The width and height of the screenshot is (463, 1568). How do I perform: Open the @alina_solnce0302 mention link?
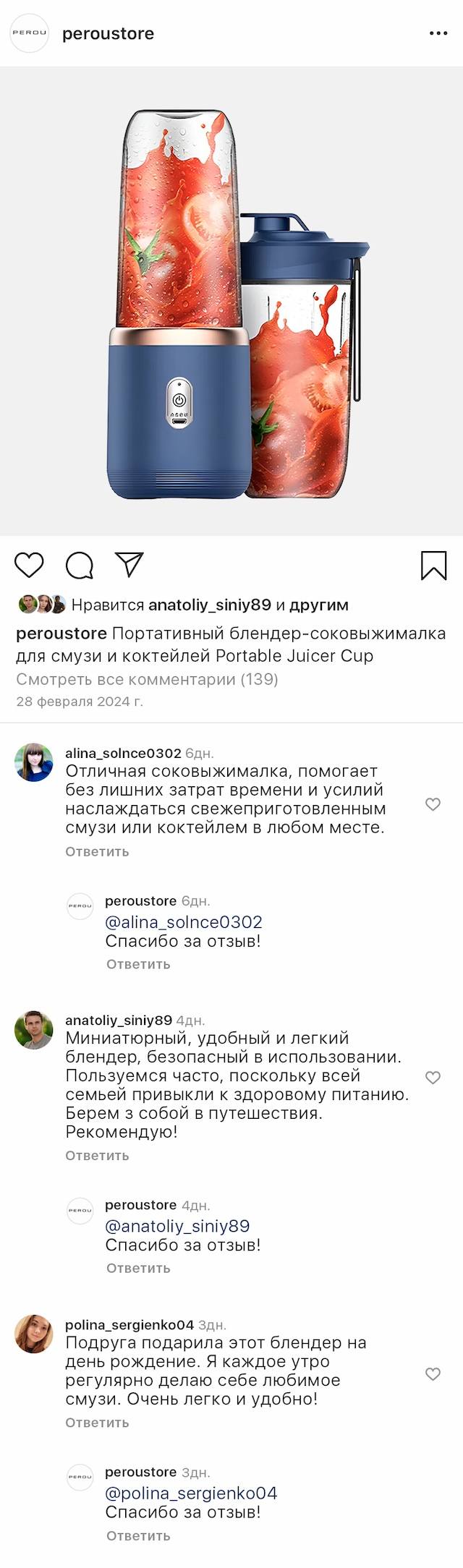tap(184, 922)
